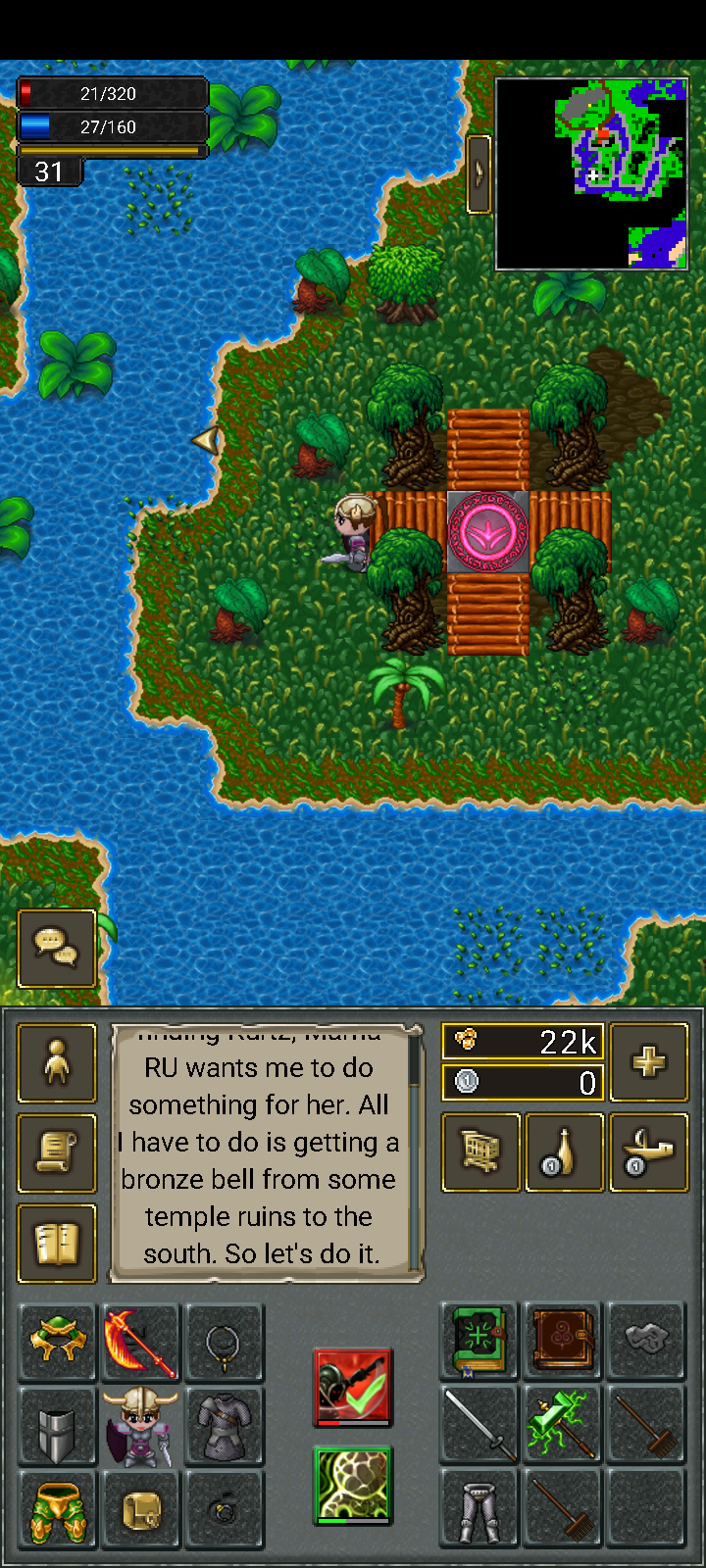Tap the plus button to add currency
This screenshot has height=1568, width=706.
tap(648, 1062)
